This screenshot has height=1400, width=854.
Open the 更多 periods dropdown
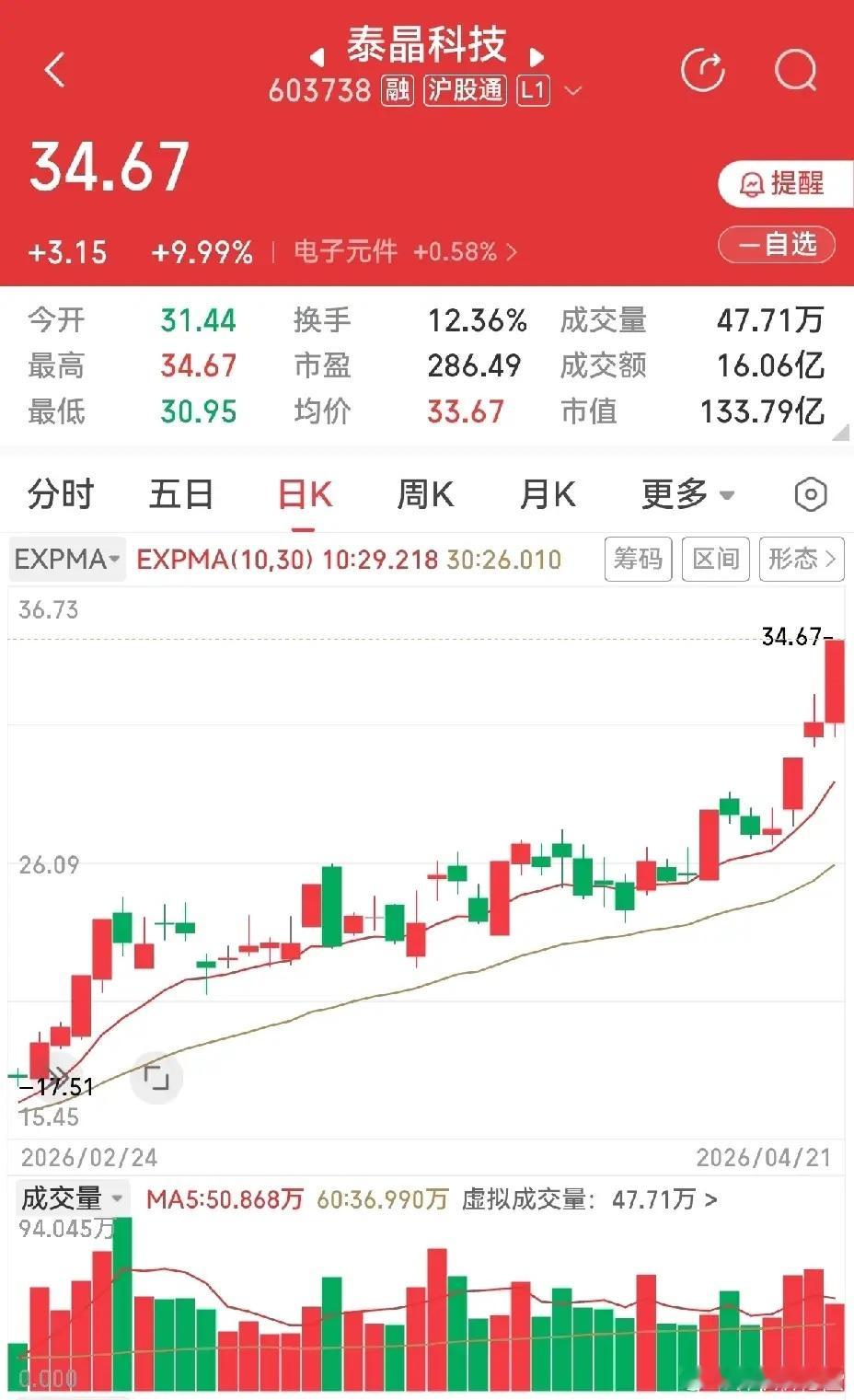coord(687,494)
